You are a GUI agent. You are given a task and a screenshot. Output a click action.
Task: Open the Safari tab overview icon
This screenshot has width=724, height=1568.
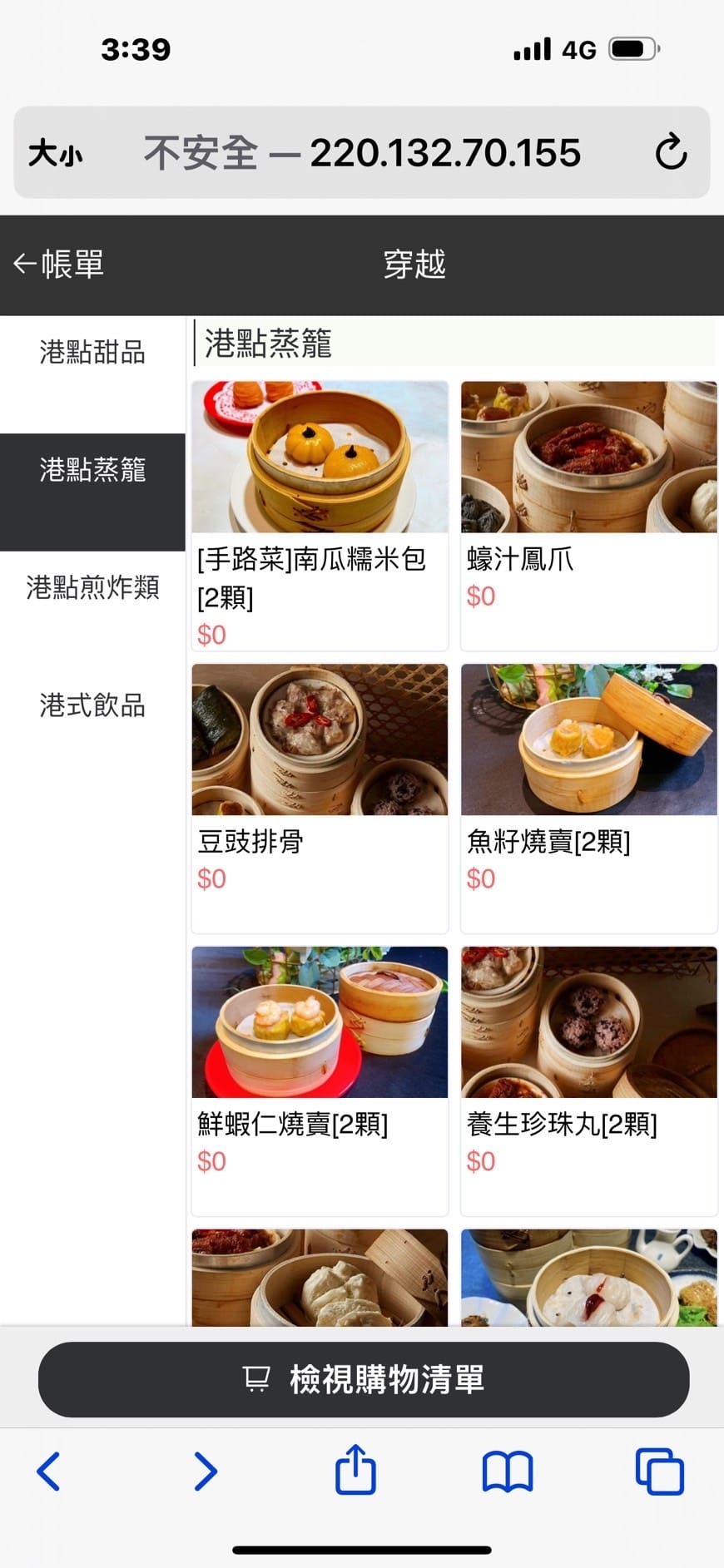659,1471
